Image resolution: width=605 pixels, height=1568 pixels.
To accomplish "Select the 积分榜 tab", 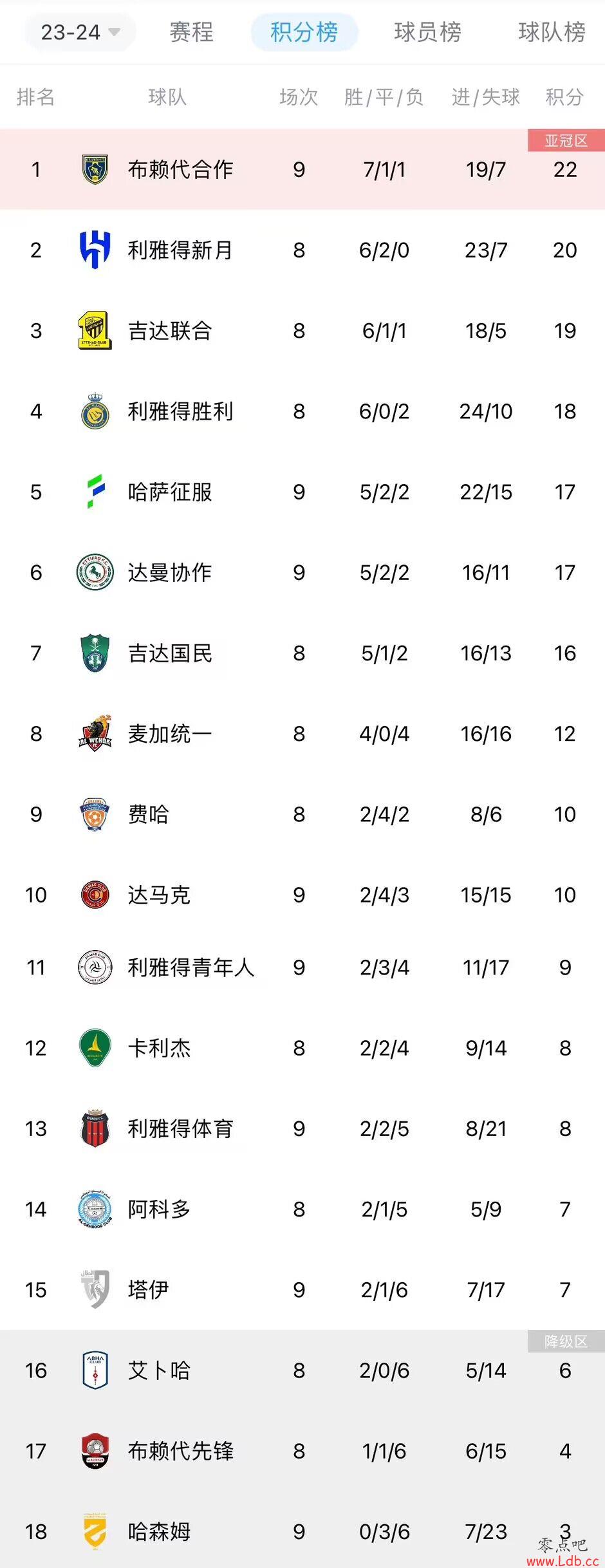I will 304,32.
